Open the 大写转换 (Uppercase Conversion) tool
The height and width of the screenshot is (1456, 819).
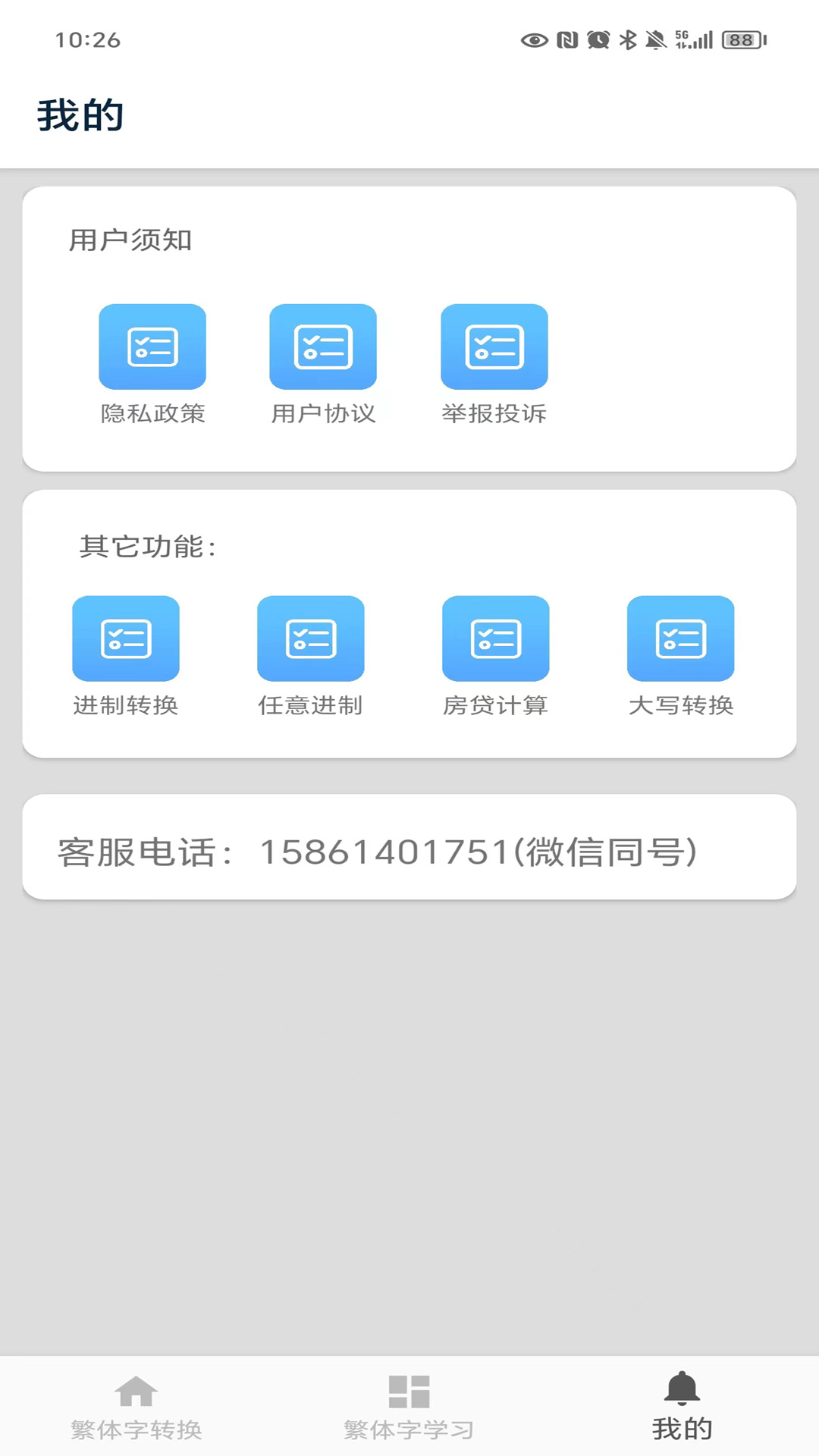680,638
